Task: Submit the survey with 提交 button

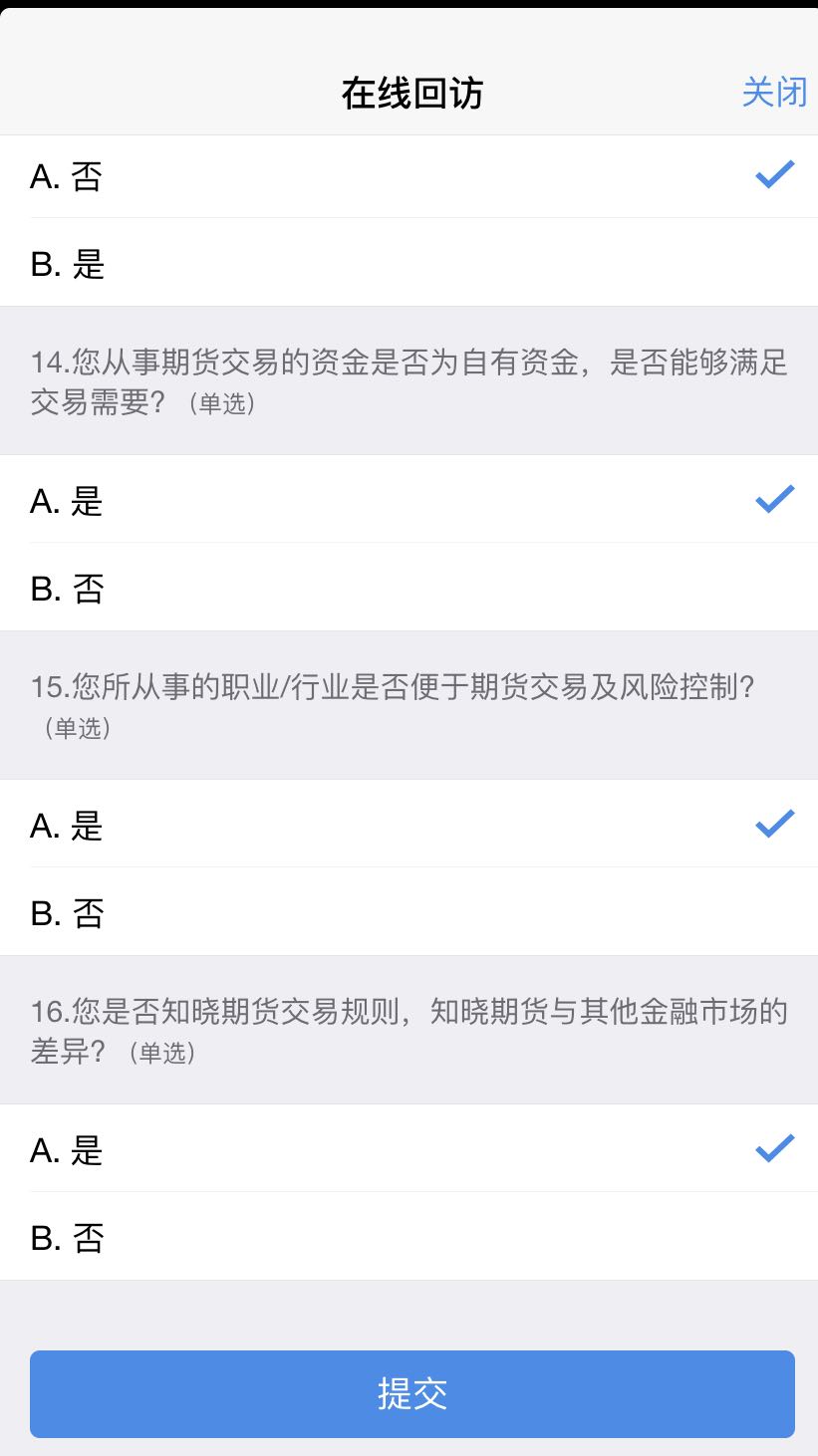Action: coord(411,1393)
